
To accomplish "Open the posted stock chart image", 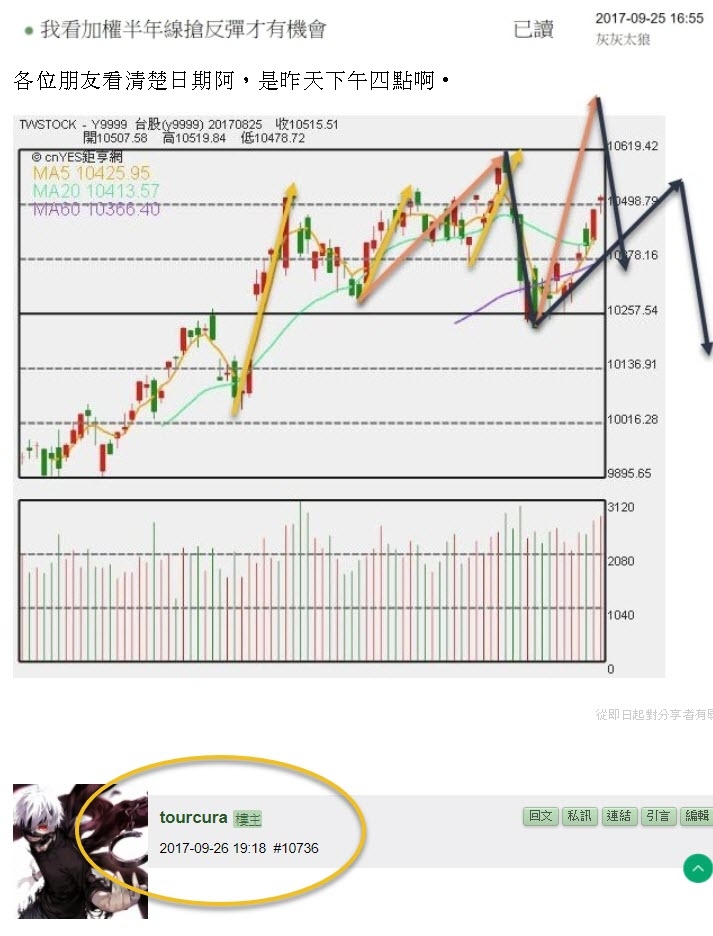I will (x=339, y=396).
